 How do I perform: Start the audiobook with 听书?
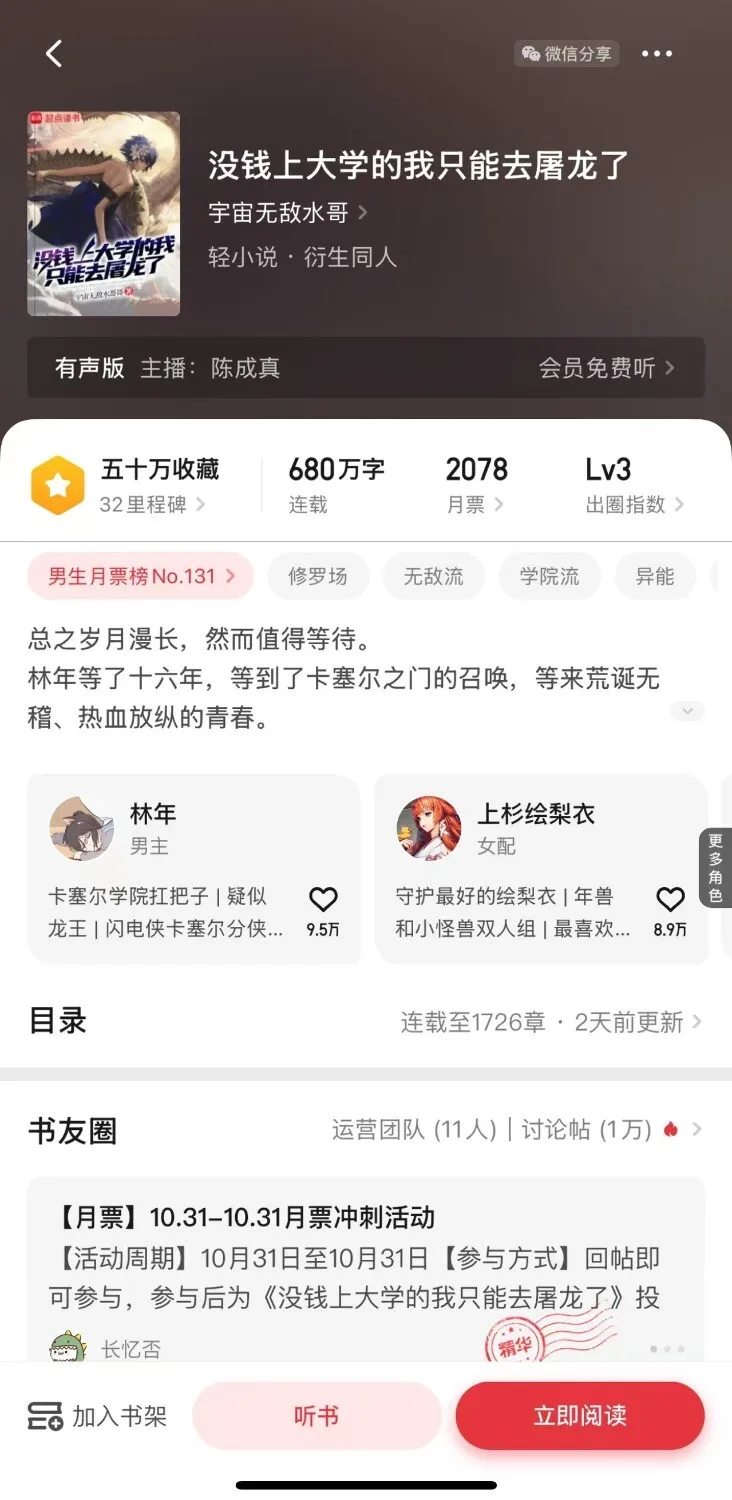(x=316, y=1416)
